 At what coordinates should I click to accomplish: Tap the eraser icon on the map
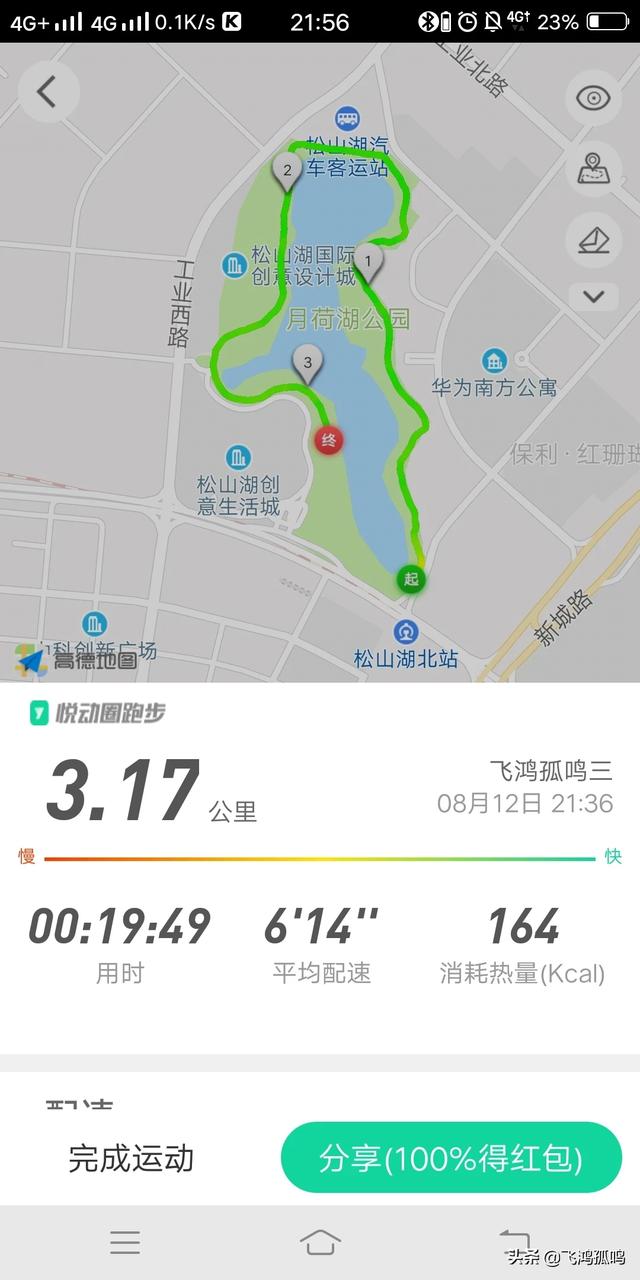(x=594, y=240)
